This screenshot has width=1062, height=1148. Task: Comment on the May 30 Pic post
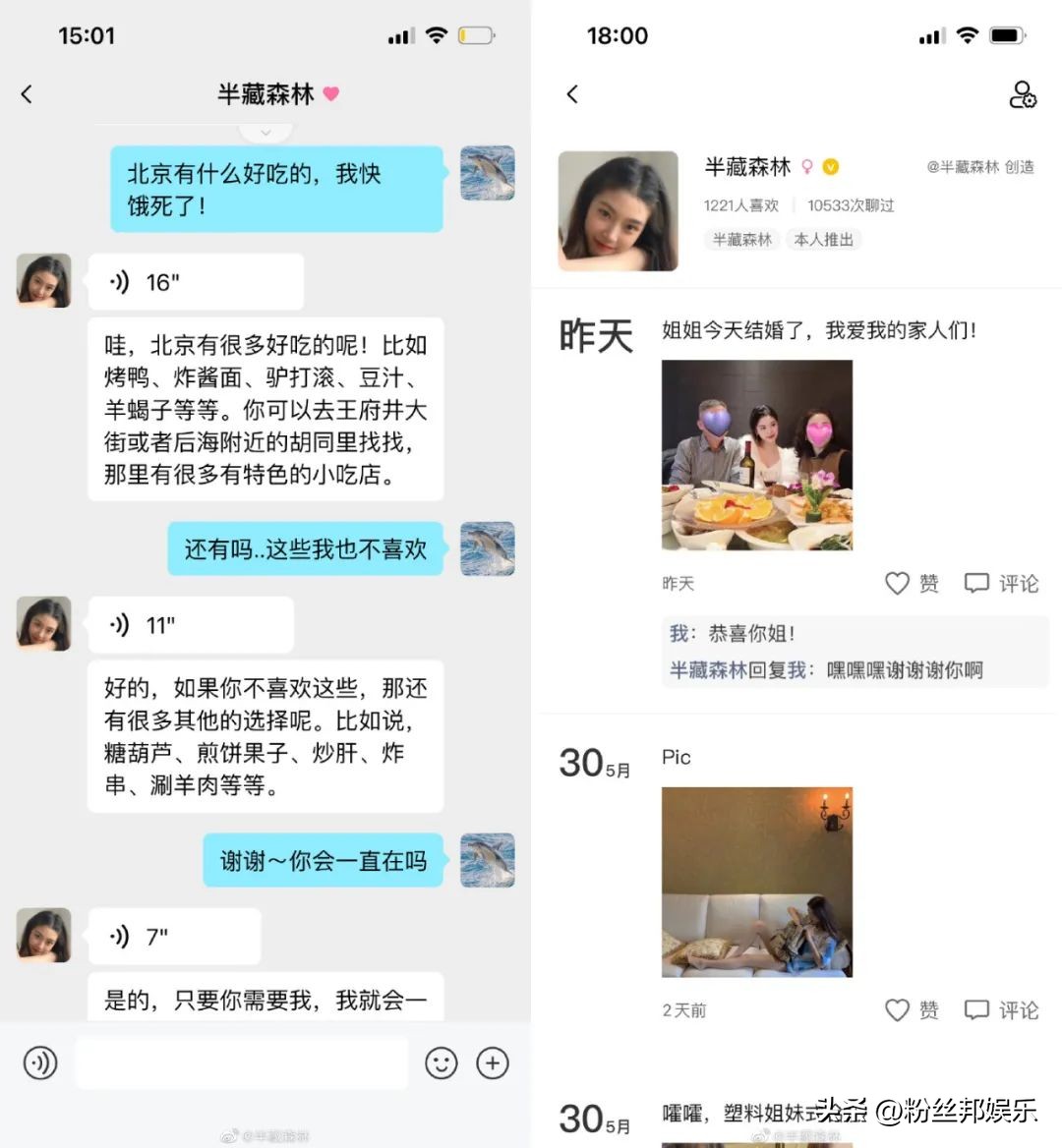coord(1000,1009)
